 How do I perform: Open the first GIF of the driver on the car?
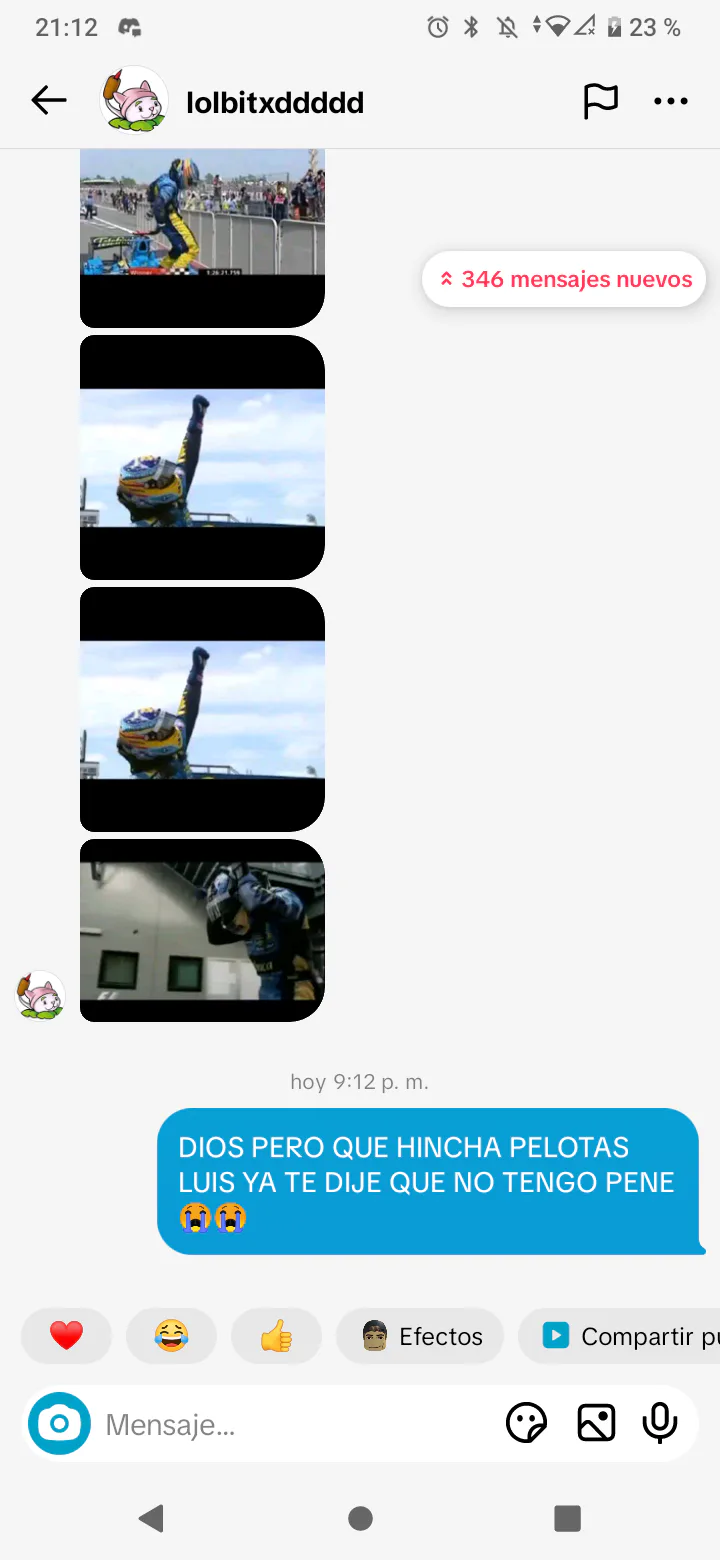point(202,238)
